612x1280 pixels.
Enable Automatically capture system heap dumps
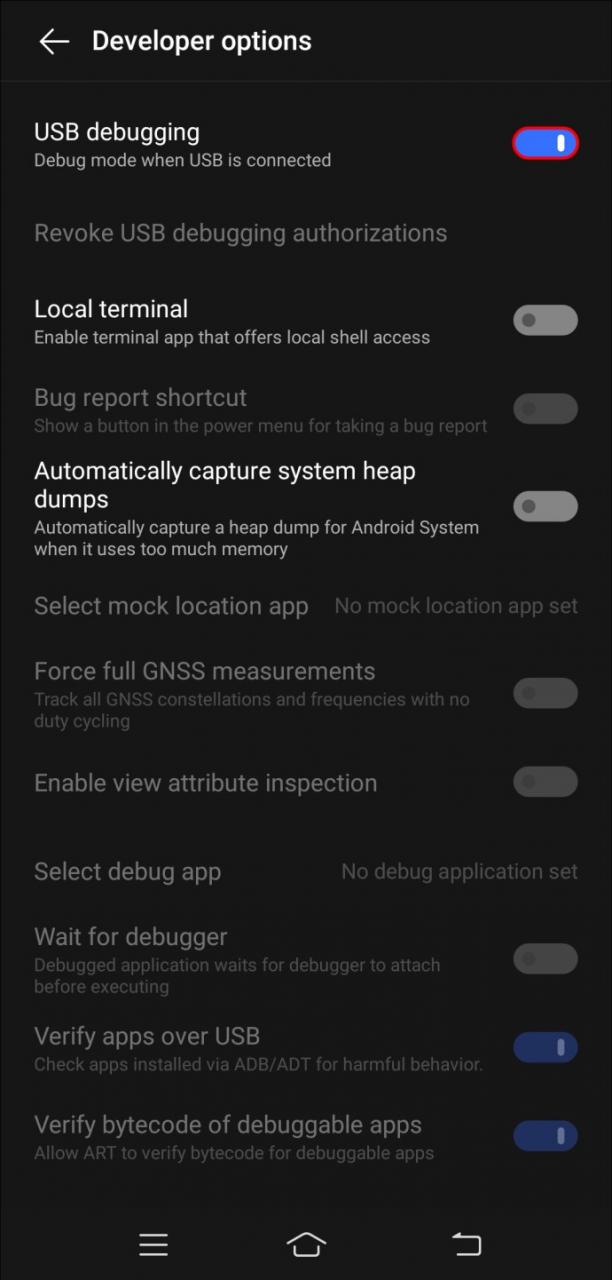point(545,507)
